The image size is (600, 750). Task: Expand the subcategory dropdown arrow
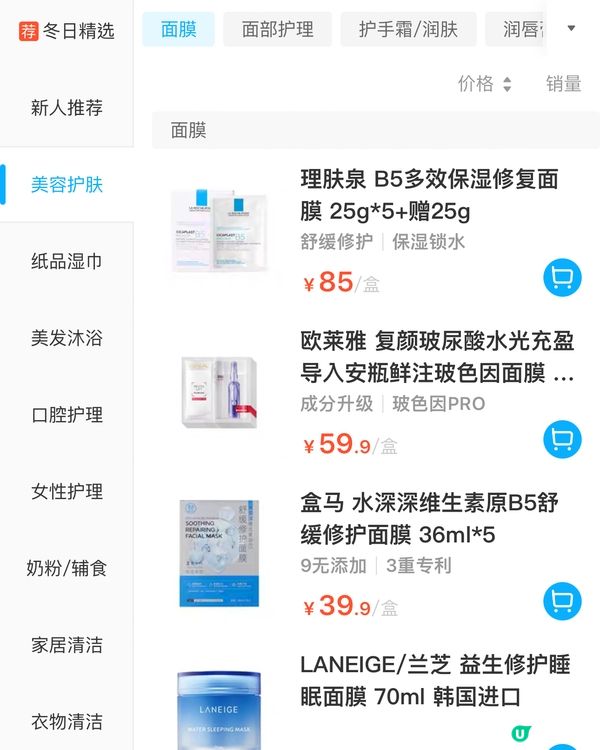pos(571,28)
